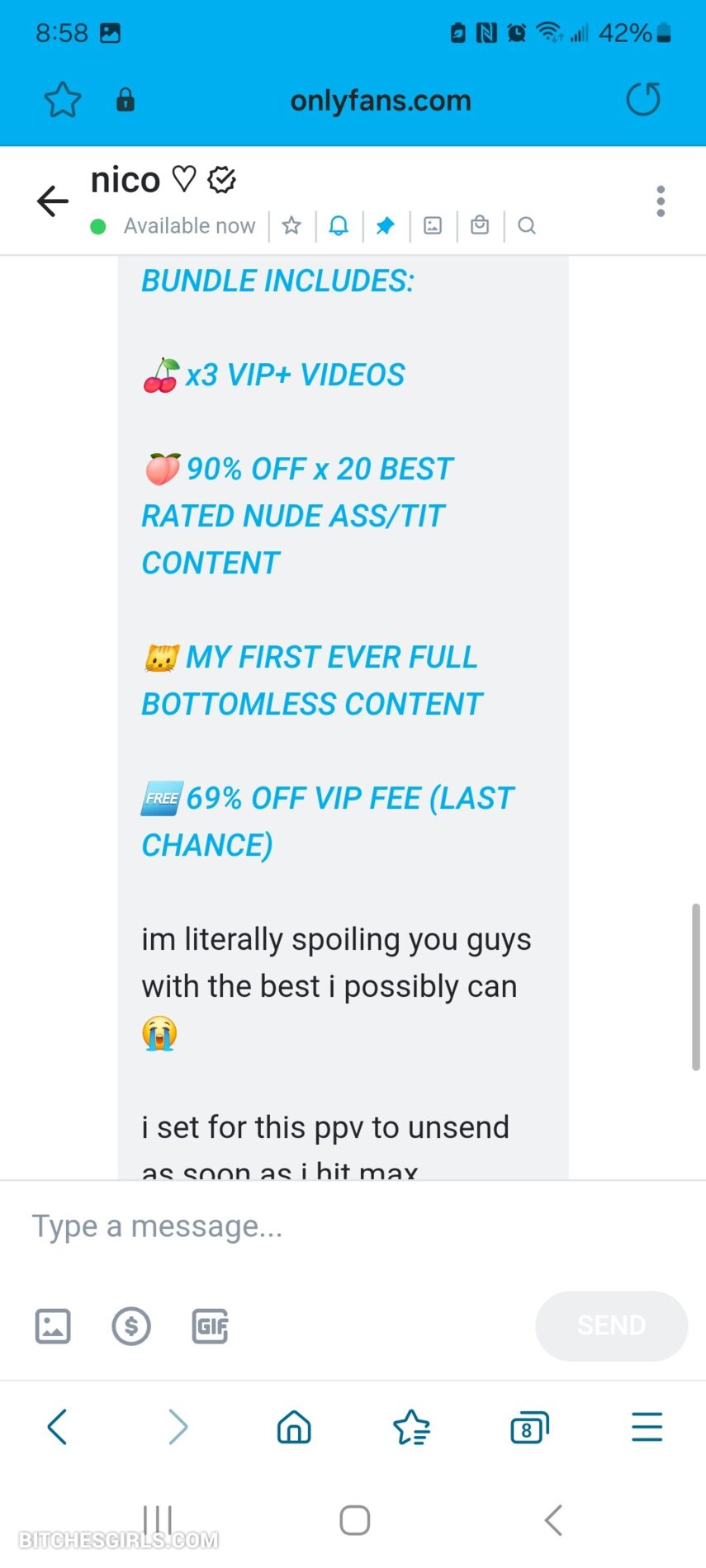Search within this chat
The width and height of the screenshot is (706, 1568).
[527, 225]
